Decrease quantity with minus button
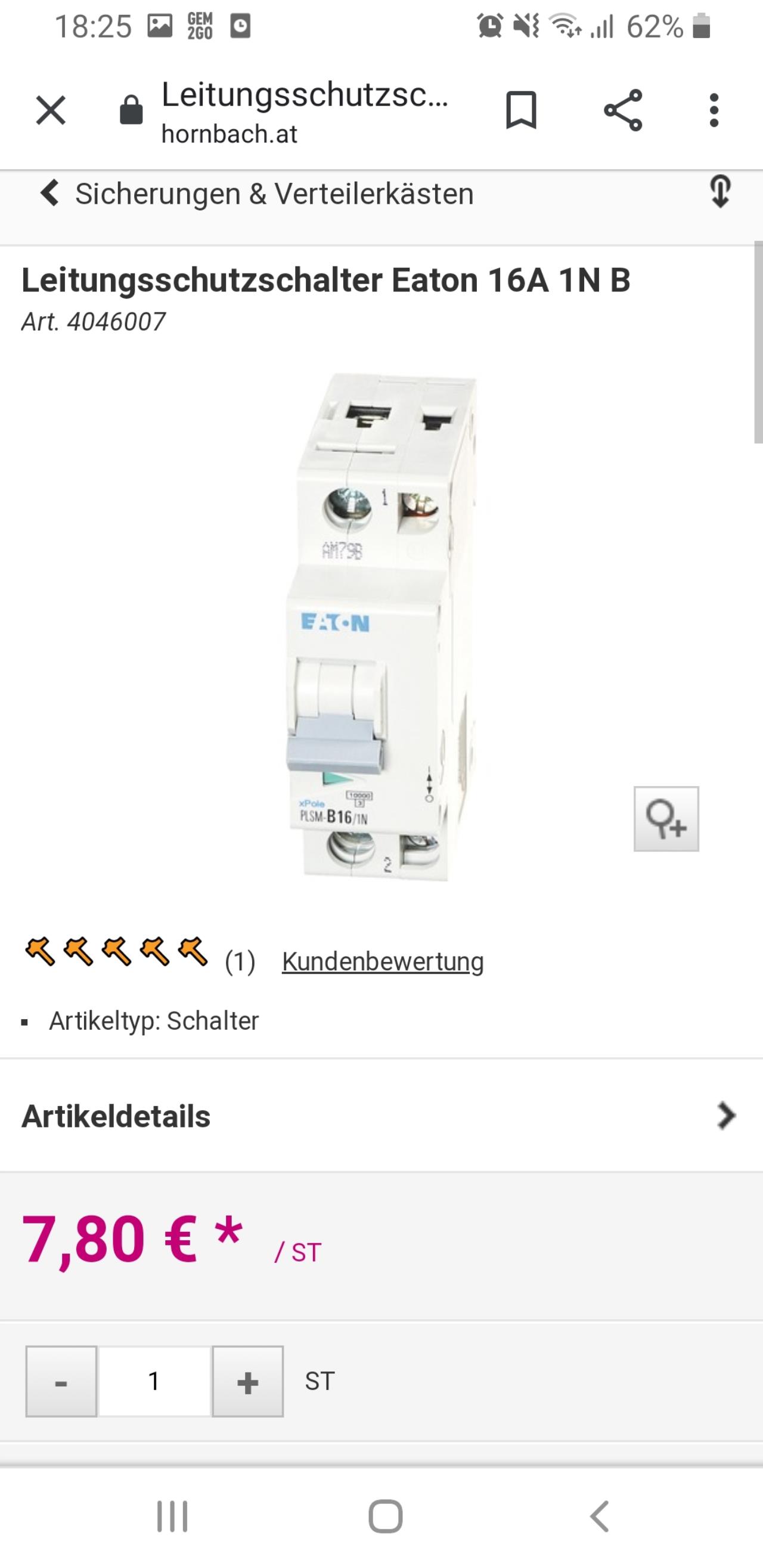Viewport: 763px width, 1568px height. pos(61,1381)
